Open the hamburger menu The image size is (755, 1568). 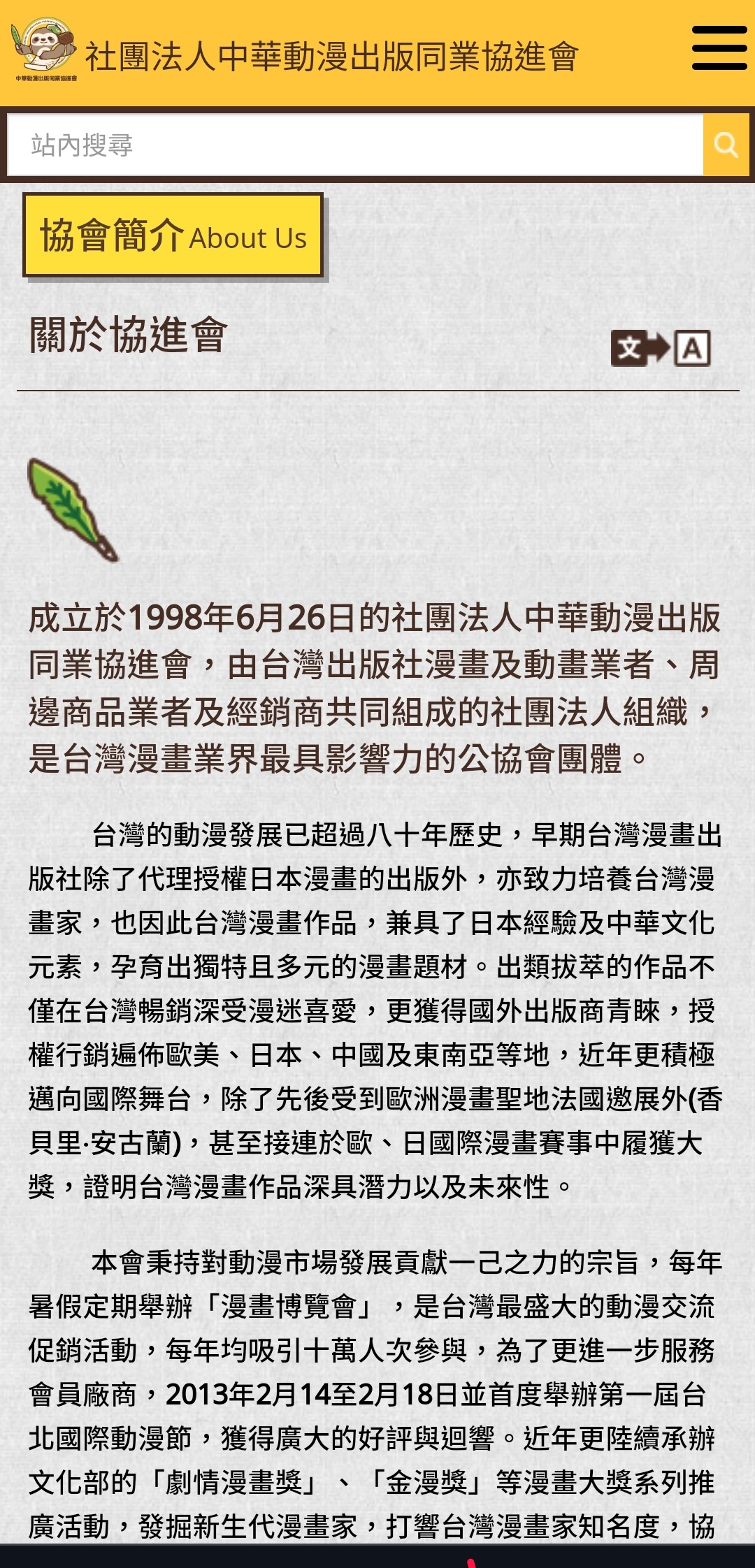pyautogui.click(x=719, y=48)
